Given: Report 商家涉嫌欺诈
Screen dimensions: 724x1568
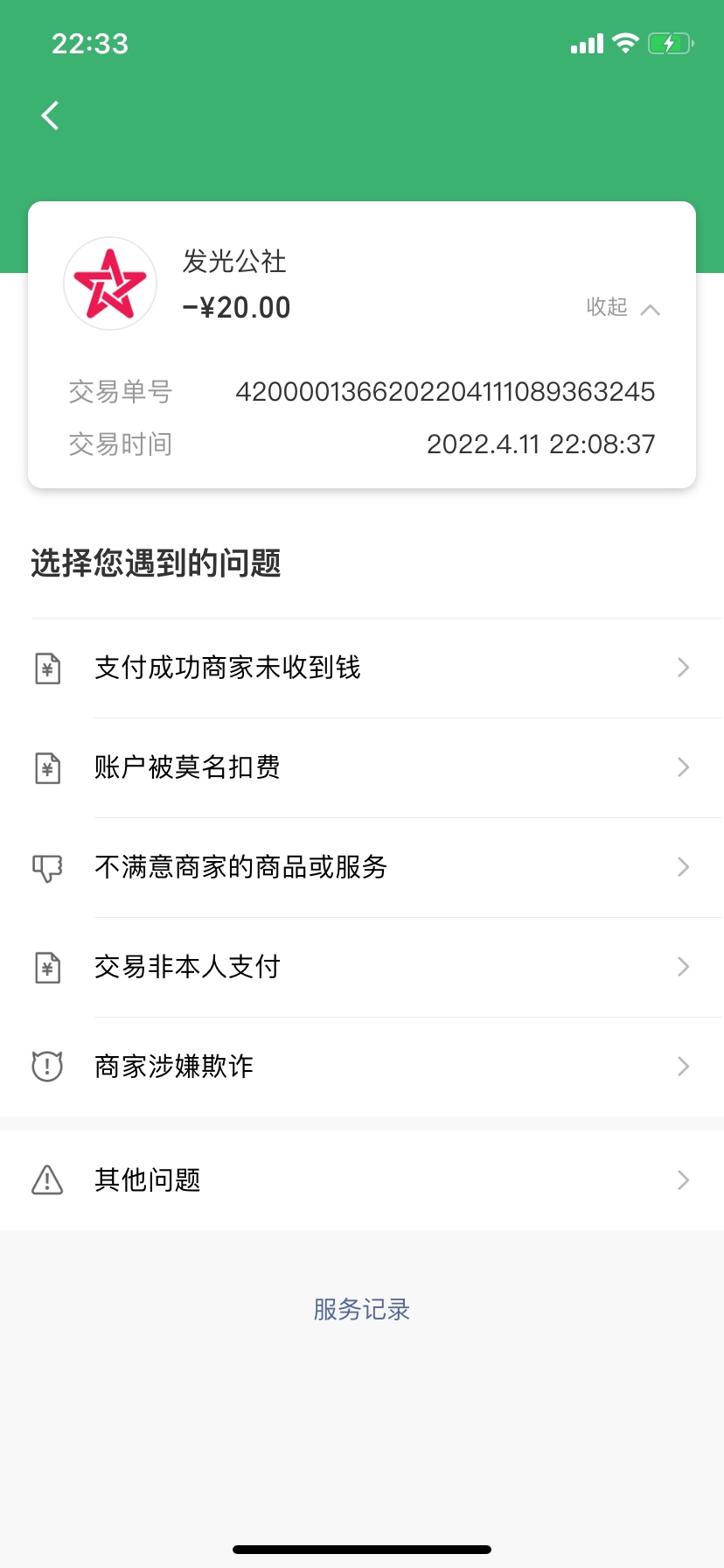Looking at the screenshot, I should click(362, 1067).
